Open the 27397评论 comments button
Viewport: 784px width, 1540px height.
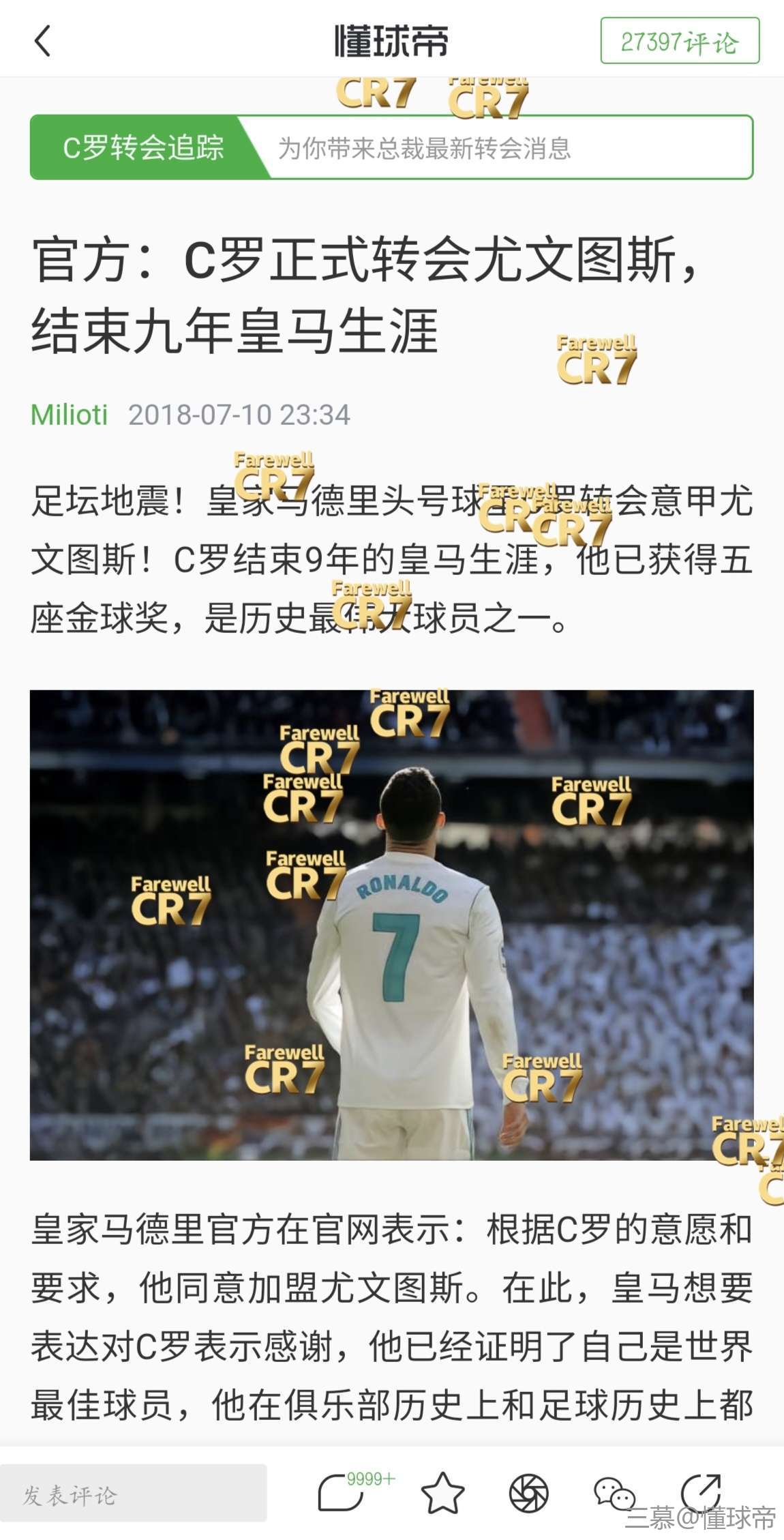tap(679, 41)
